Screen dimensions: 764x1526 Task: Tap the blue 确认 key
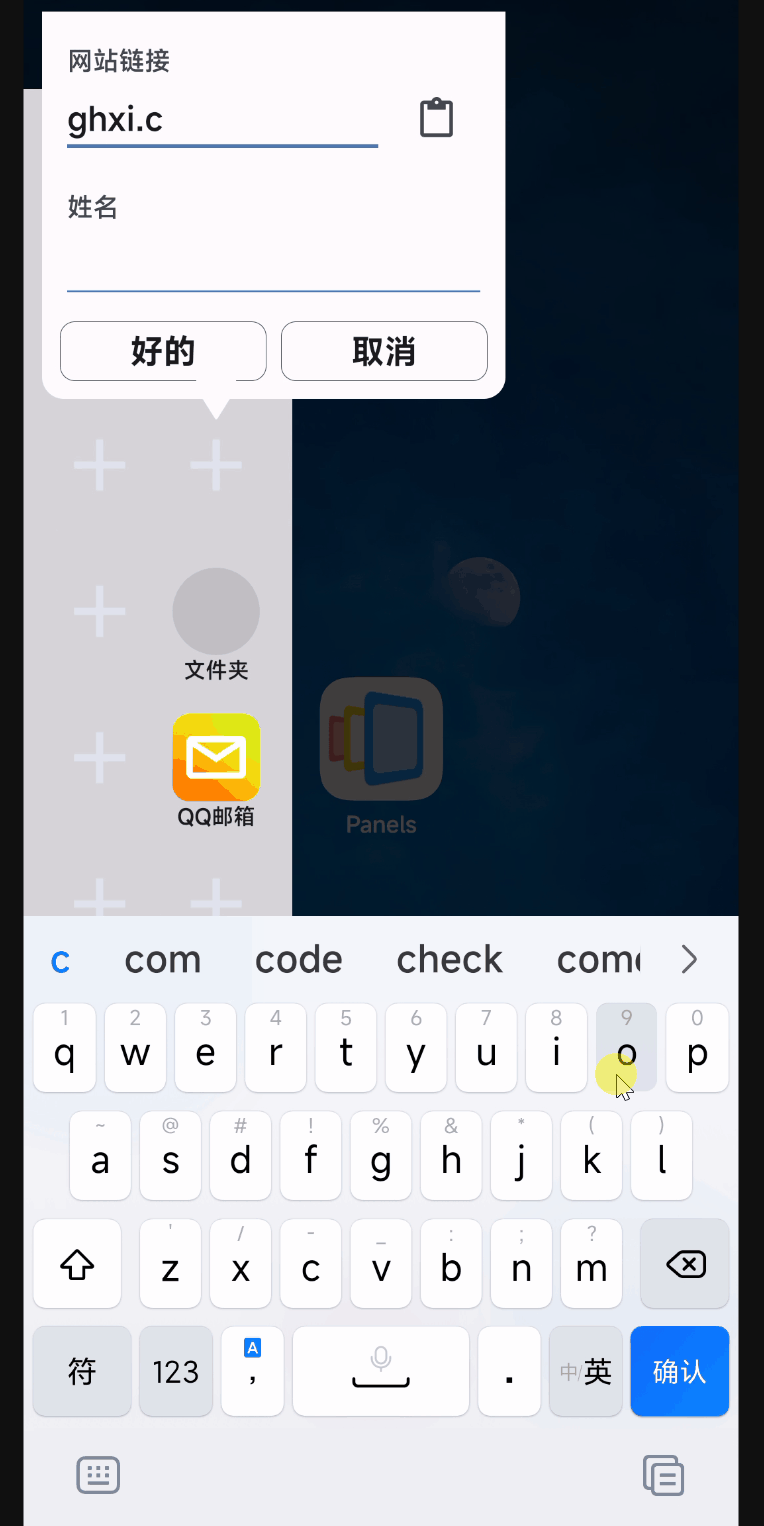coord(679,1371)
